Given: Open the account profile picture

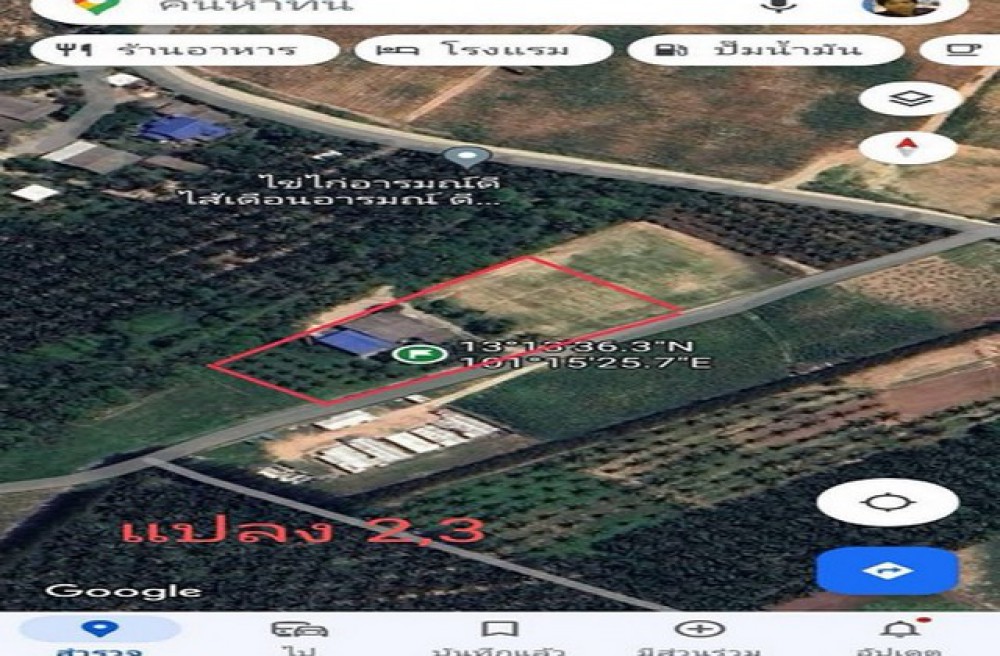Looking at the screenshot, I should (899, 6).
